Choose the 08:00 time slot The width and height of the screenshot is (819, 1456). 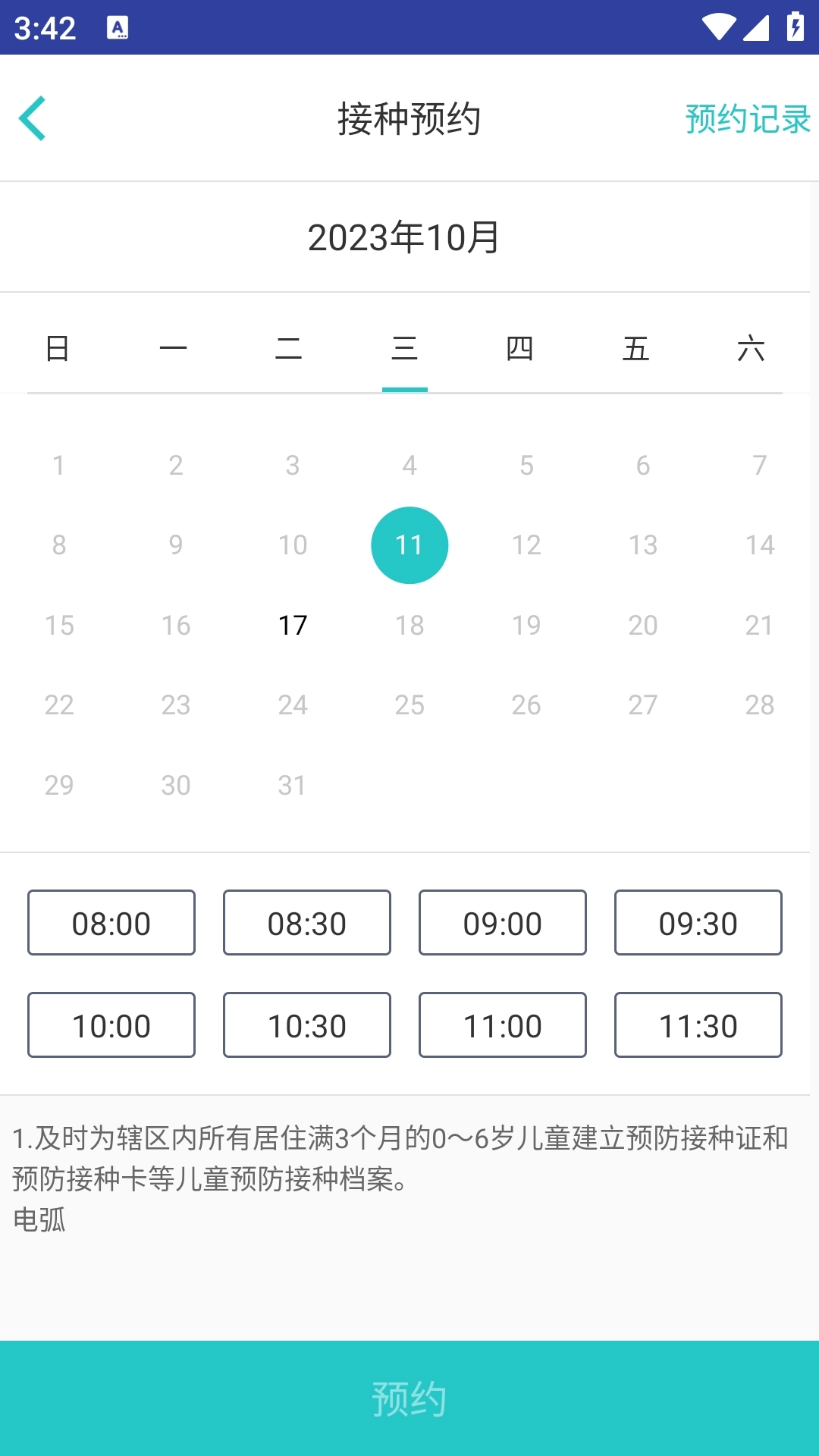point(111,923)
